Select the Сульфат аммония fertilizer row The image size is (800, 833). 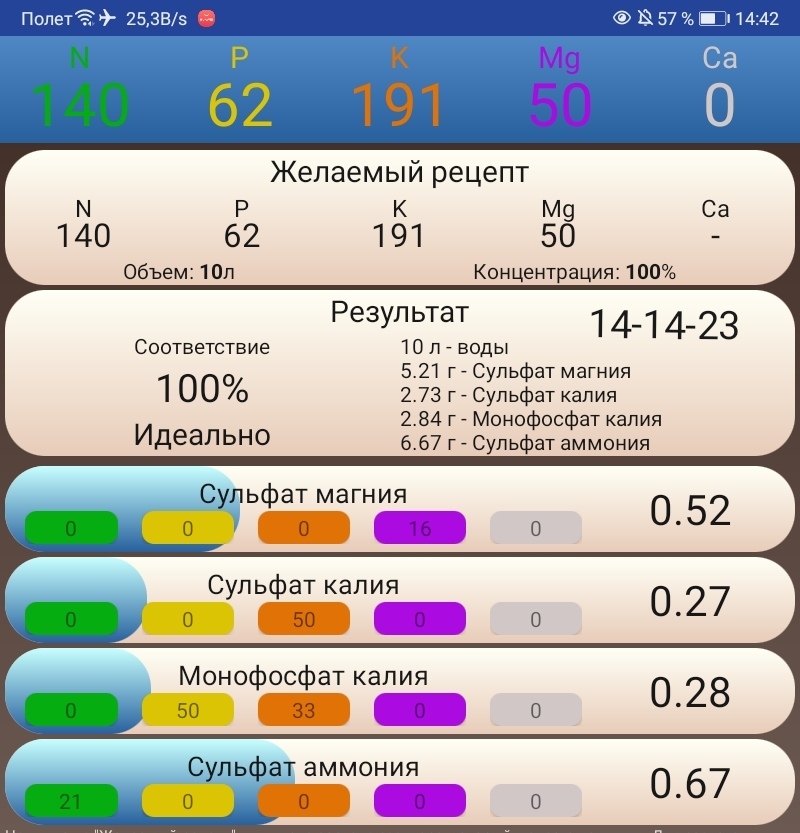[x=400, y=781]
